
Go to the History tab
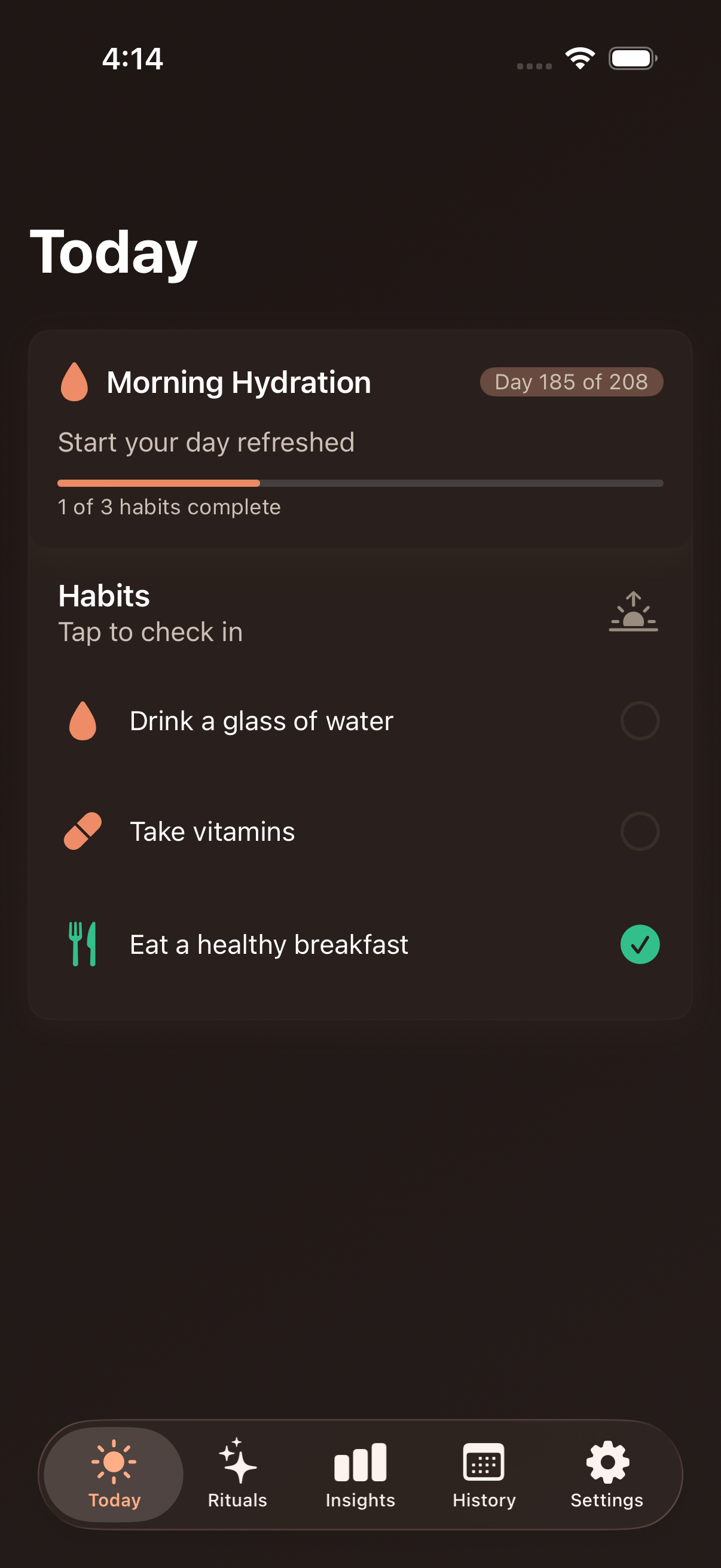(x=484, y=1473)
